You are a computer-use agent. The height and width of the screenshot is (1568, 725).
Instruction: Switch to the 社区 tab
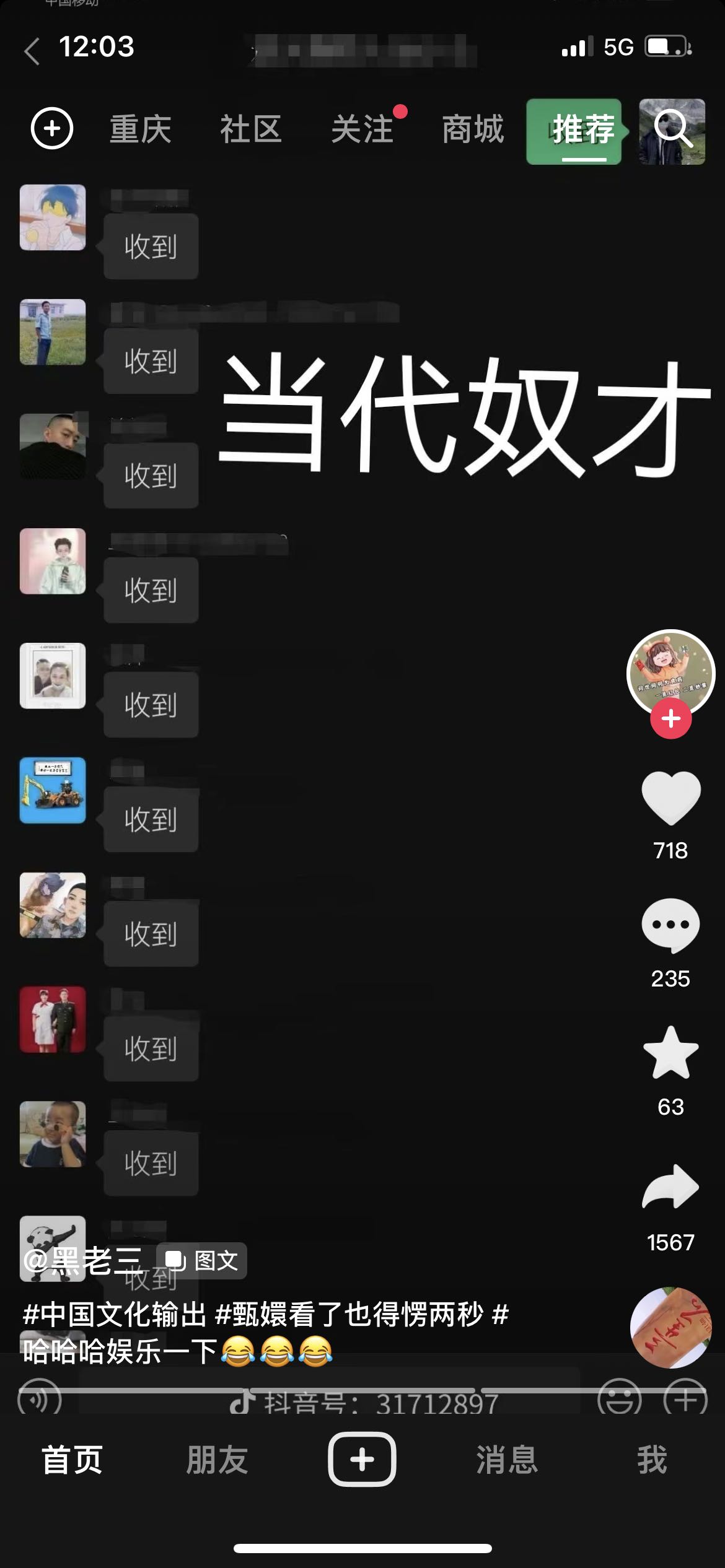[251, 130]
